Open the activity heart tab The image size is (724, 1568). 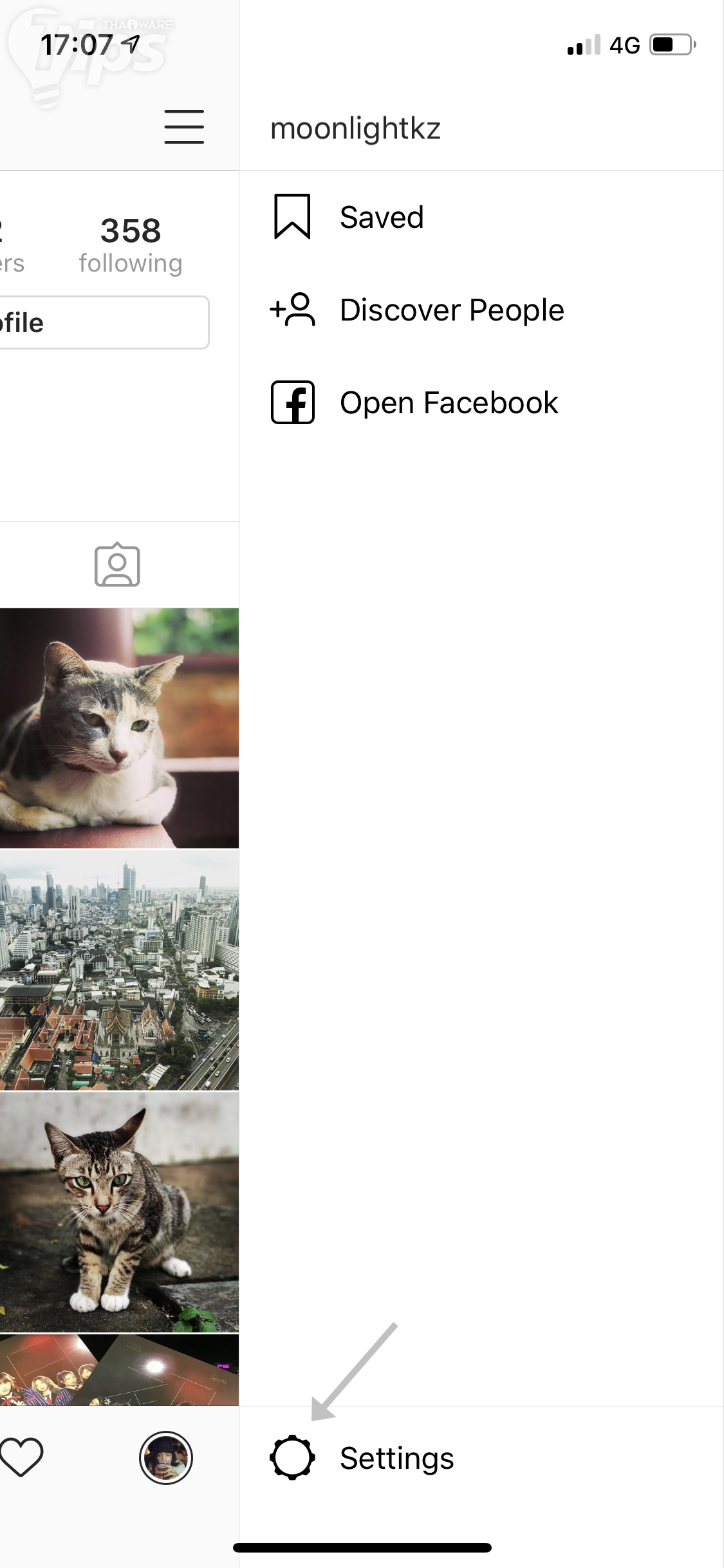[x=21, y=1457]
